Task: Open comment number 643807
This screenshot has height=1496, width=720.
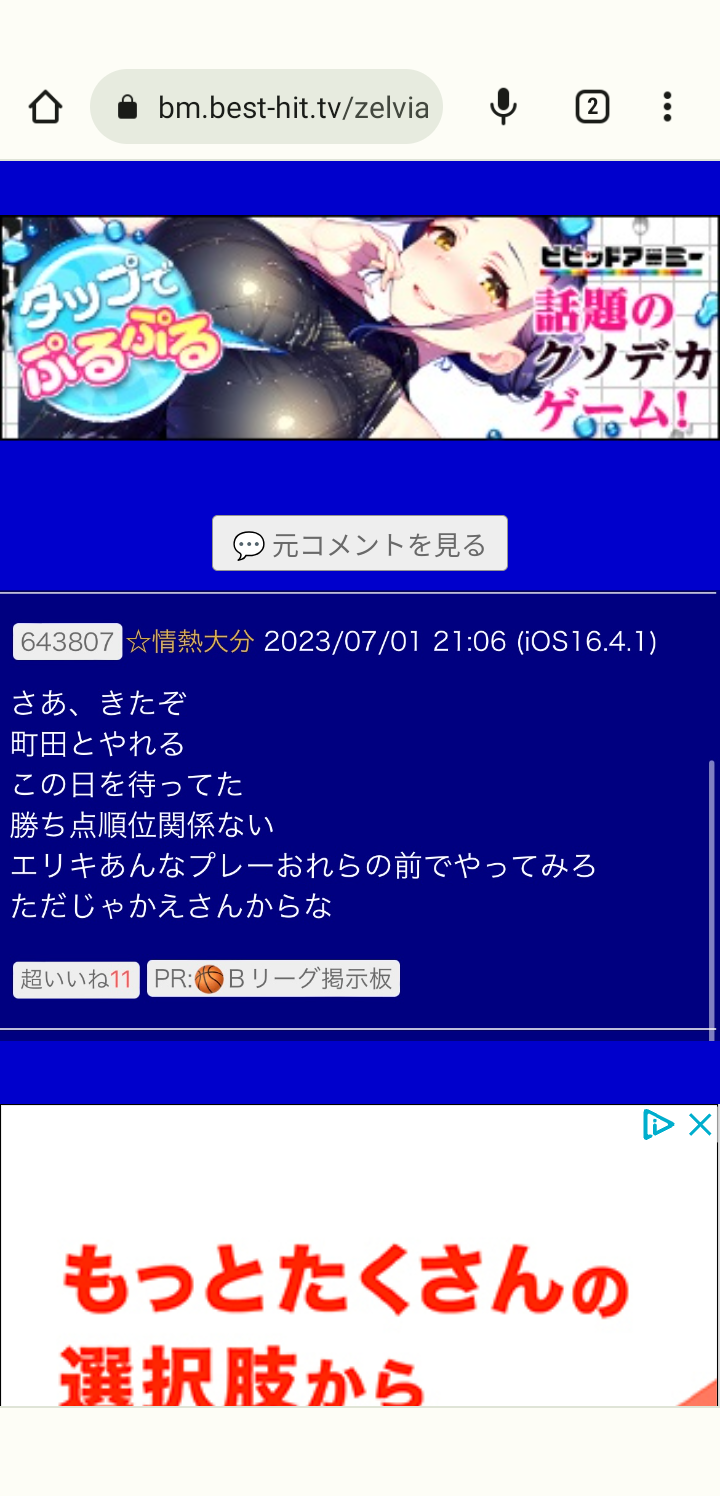Action: [x=67, y=642]
